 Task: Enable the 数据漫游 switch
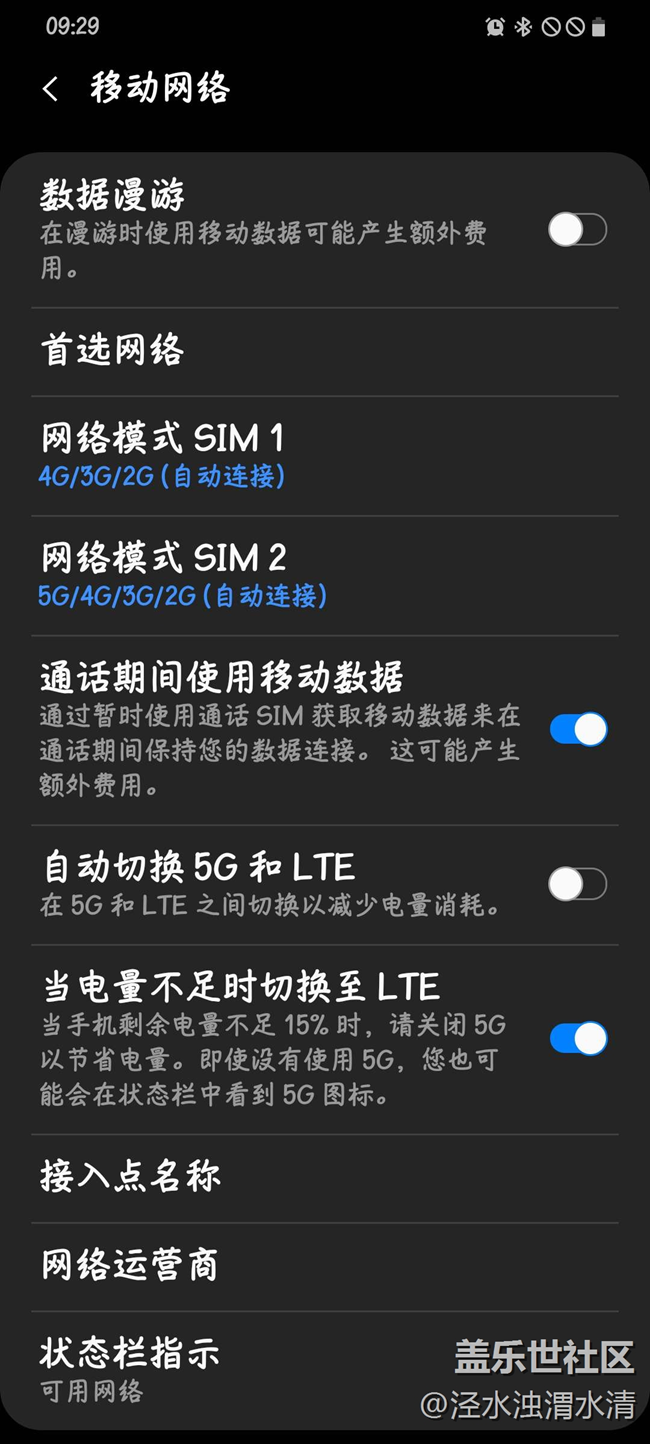pos(577,231)
